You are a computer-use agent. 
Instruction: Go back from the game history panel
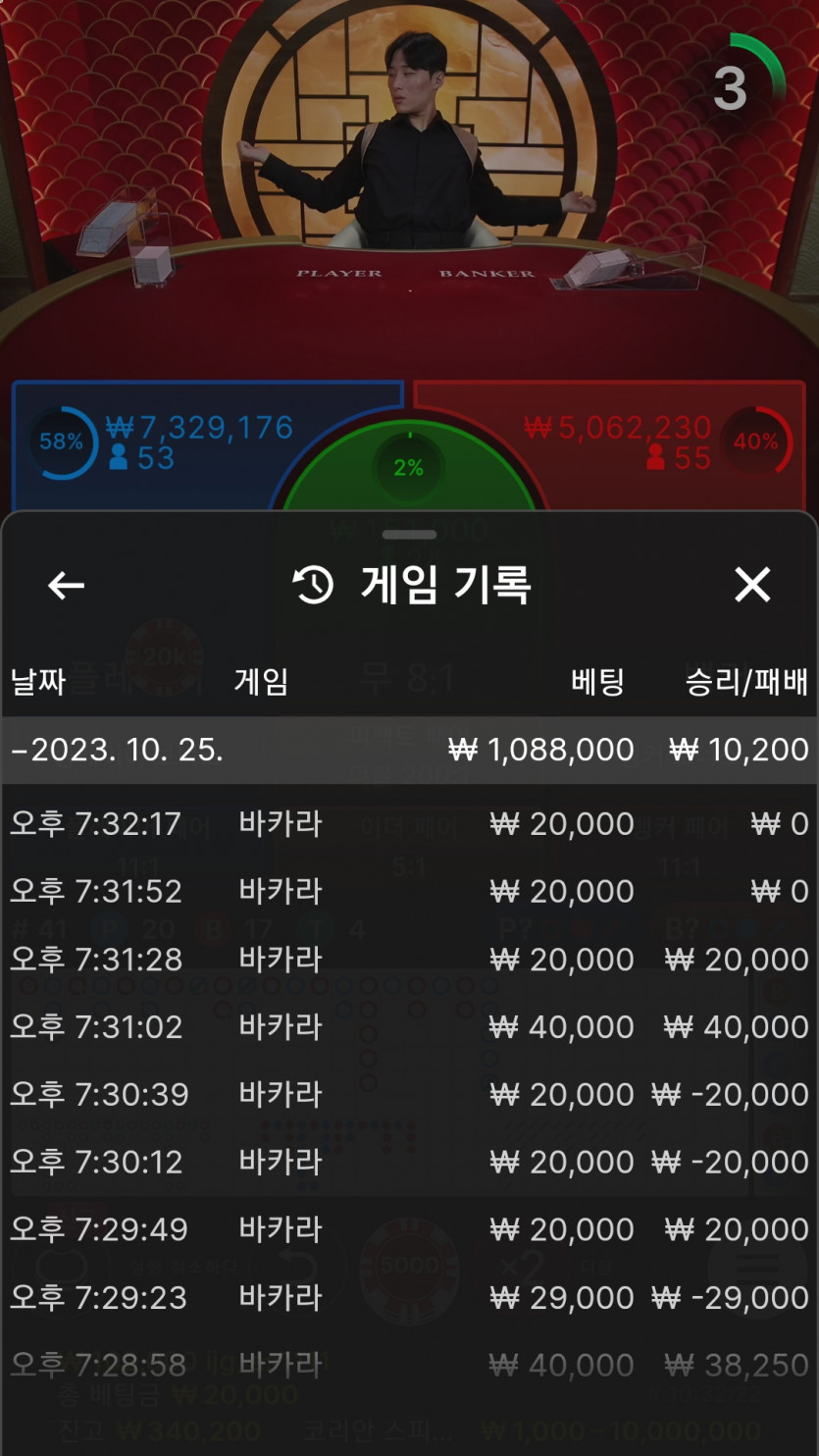tap(66, 586)
